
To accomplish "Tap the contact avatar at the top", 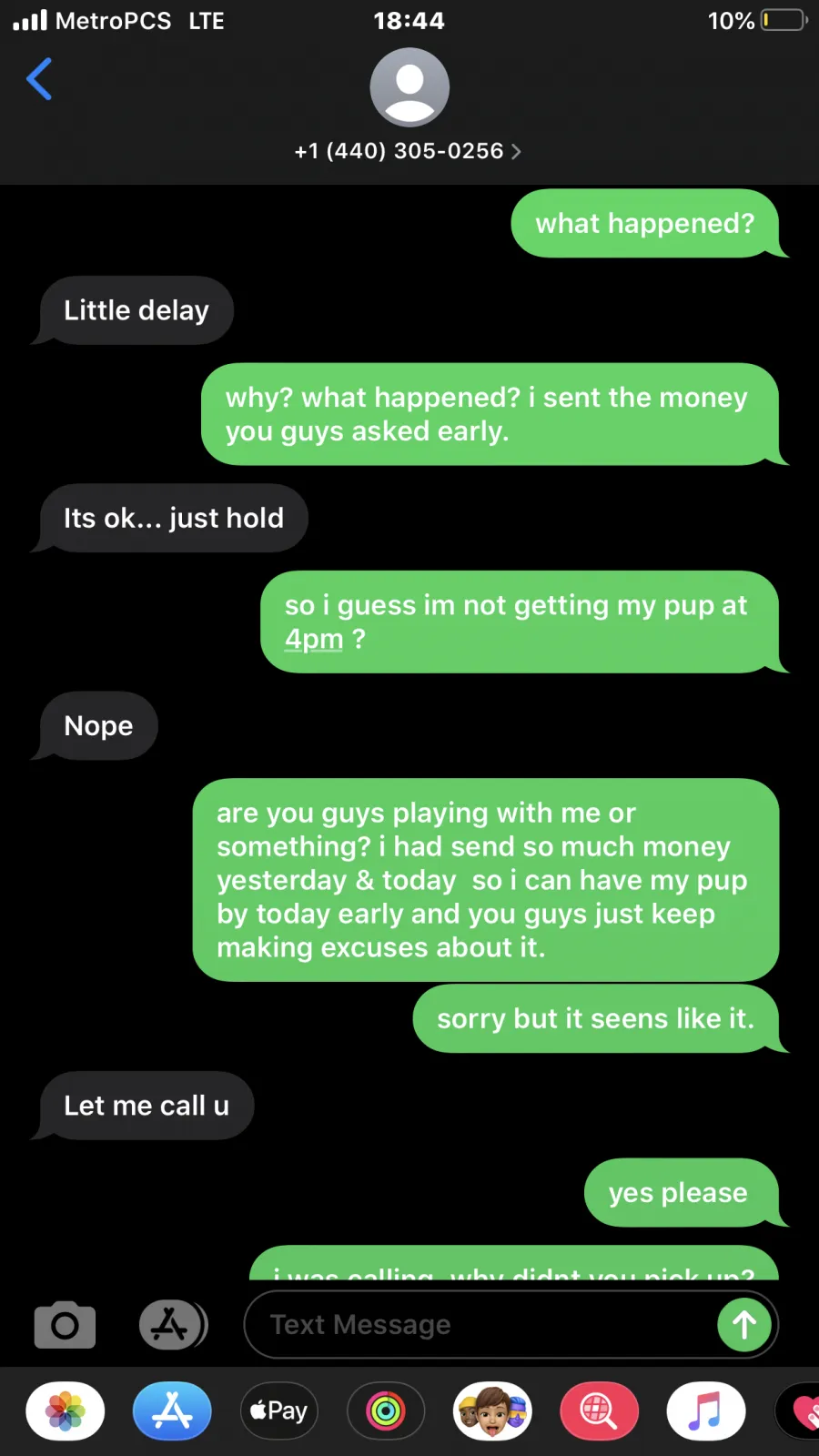I will 409,87.
